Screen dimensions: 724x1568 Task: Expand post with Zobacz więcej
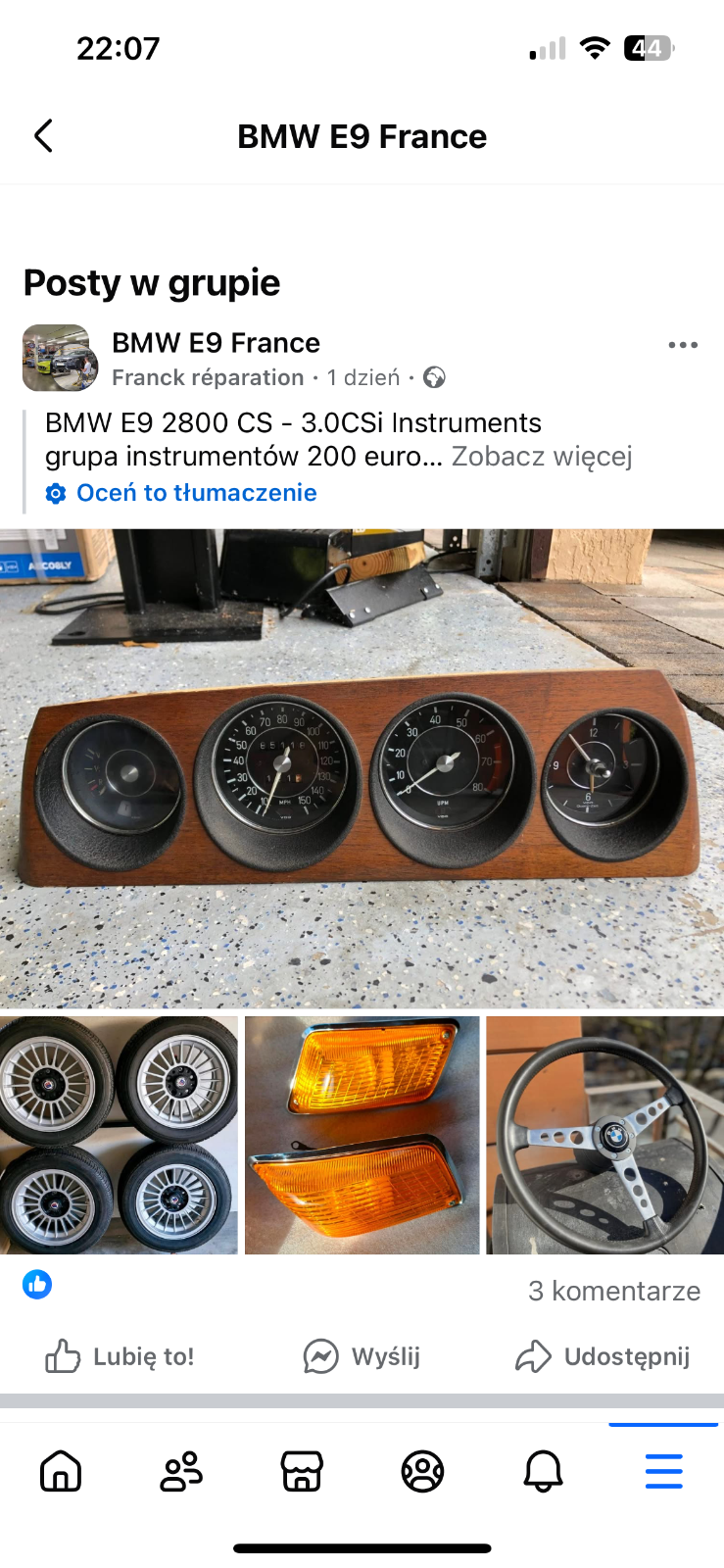click(x=542, y=457)
